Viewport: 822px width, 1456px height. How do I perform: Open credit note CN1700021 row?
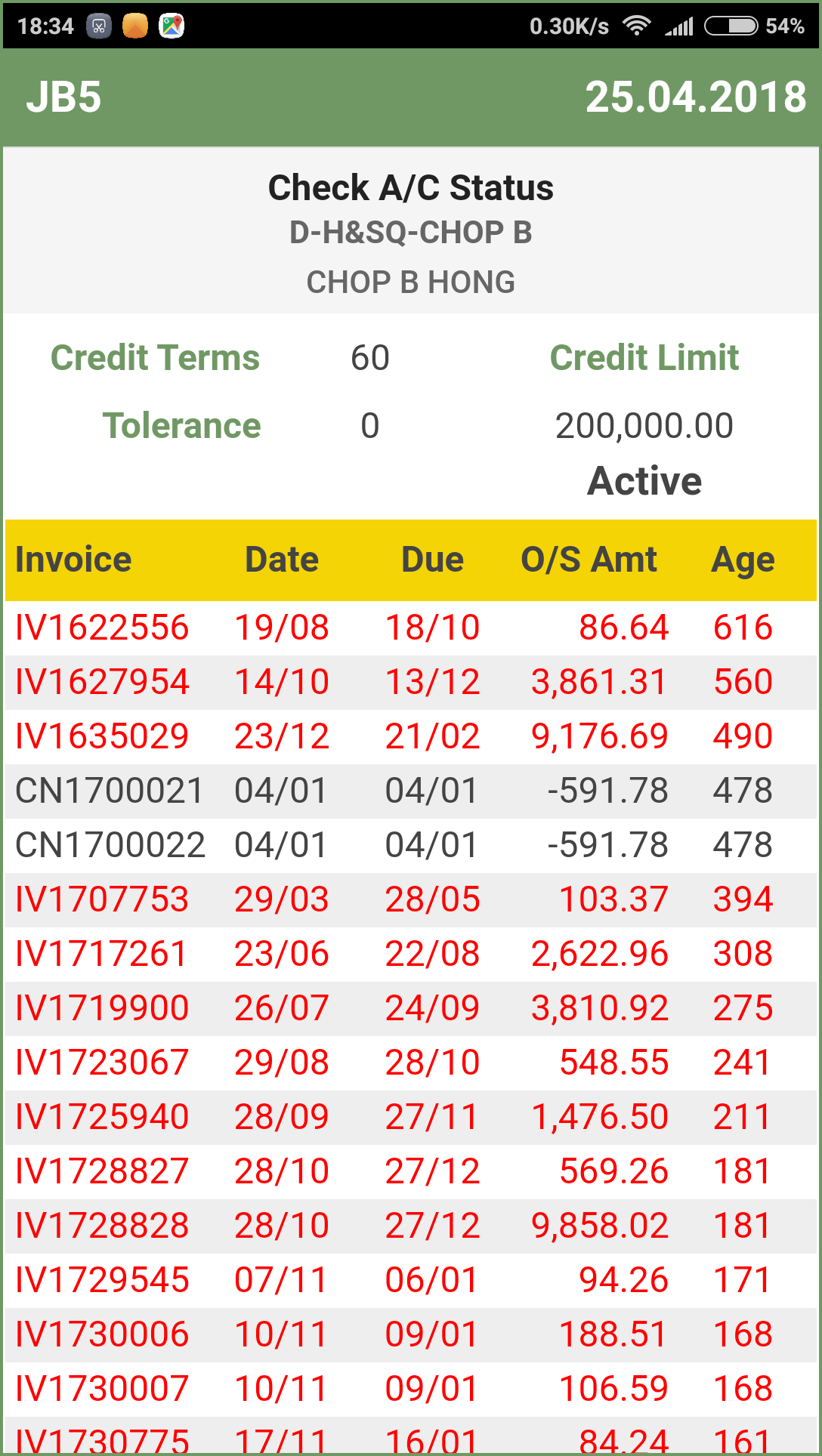(x=411, y=791)
